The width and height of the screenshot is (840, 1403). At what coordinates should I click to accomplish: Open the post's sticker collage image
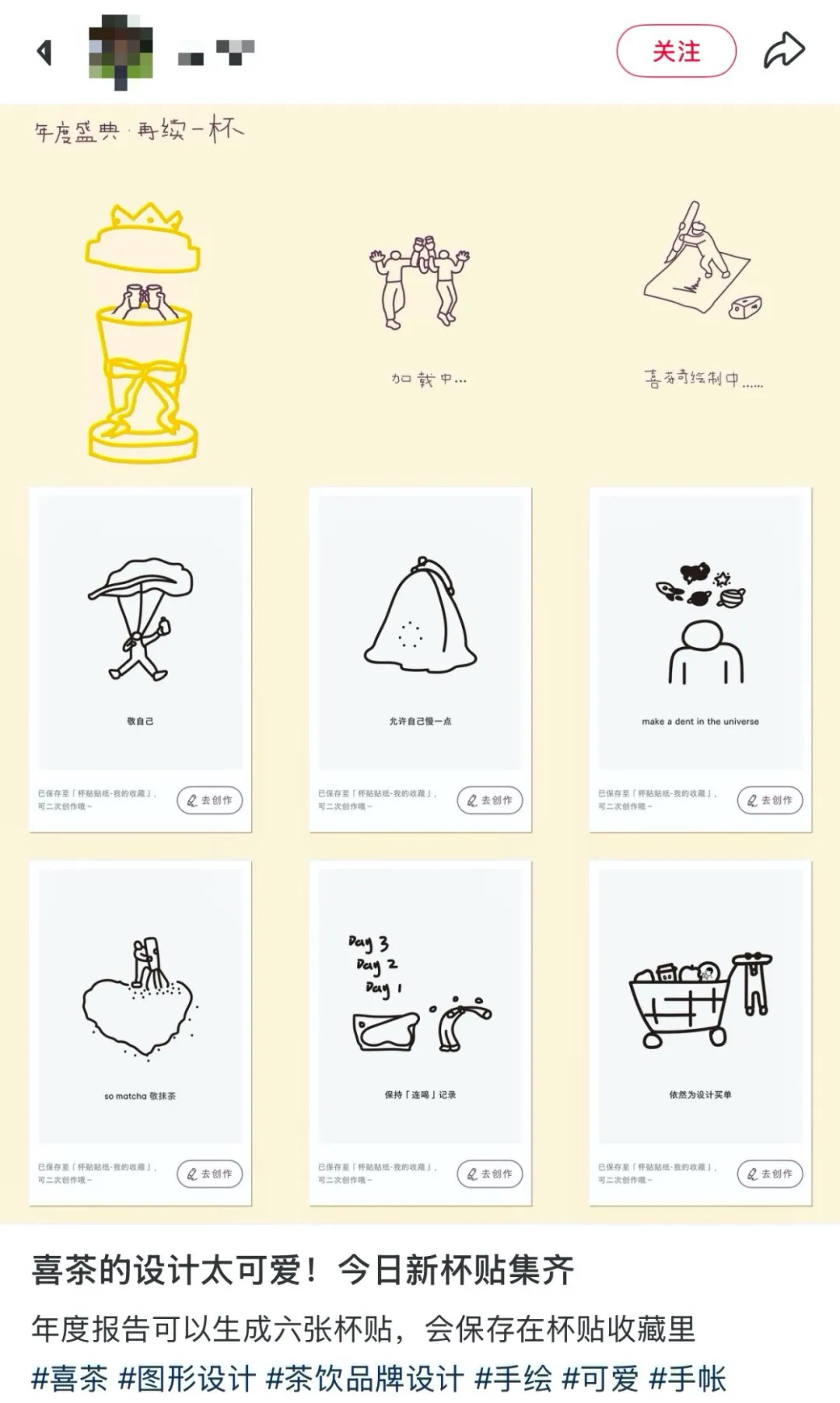[420, 661]
